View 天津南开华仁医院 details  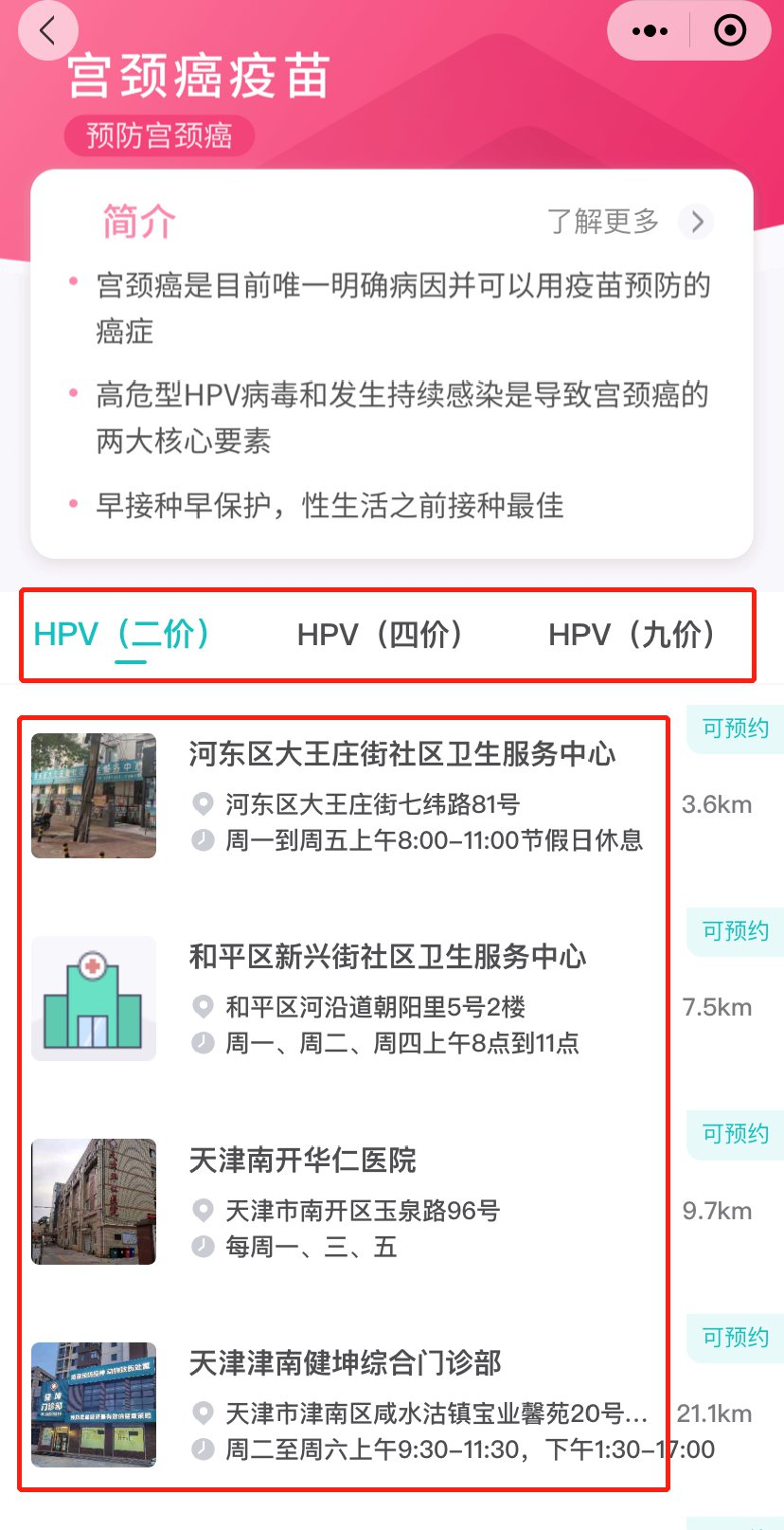302,1160
